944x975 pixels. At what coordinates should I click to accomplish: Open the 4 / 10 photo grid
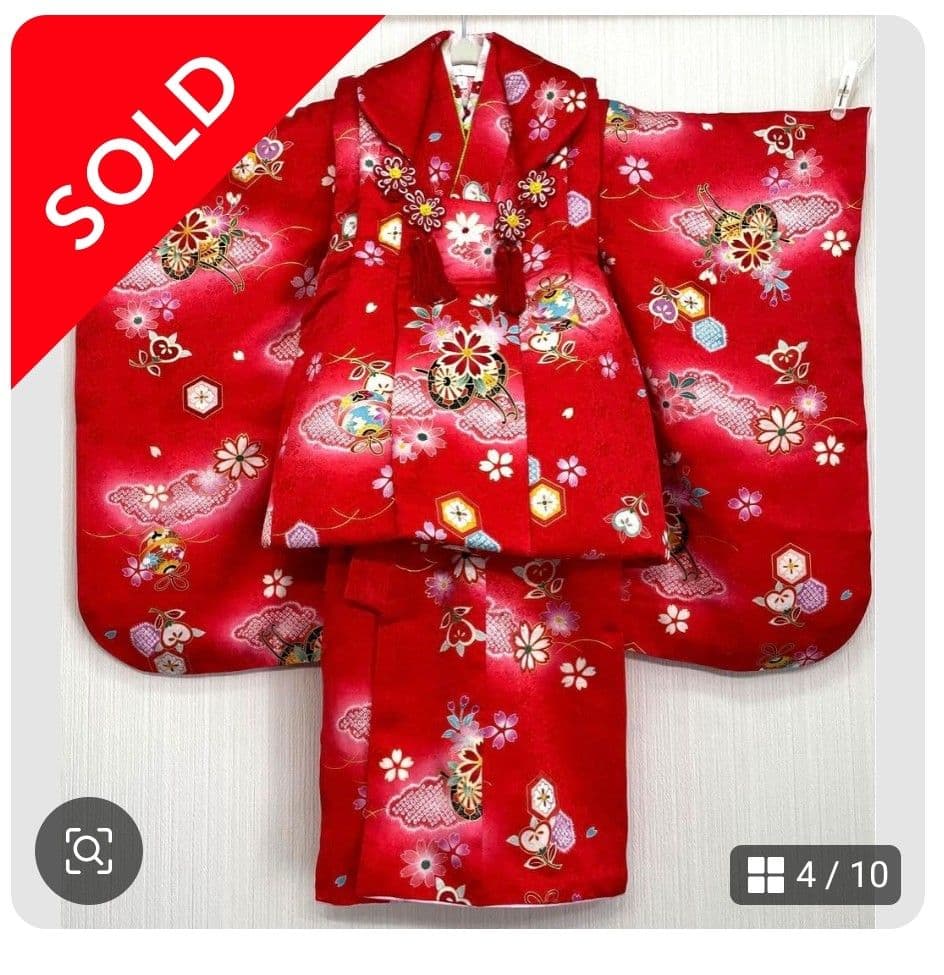pos(815,875)
